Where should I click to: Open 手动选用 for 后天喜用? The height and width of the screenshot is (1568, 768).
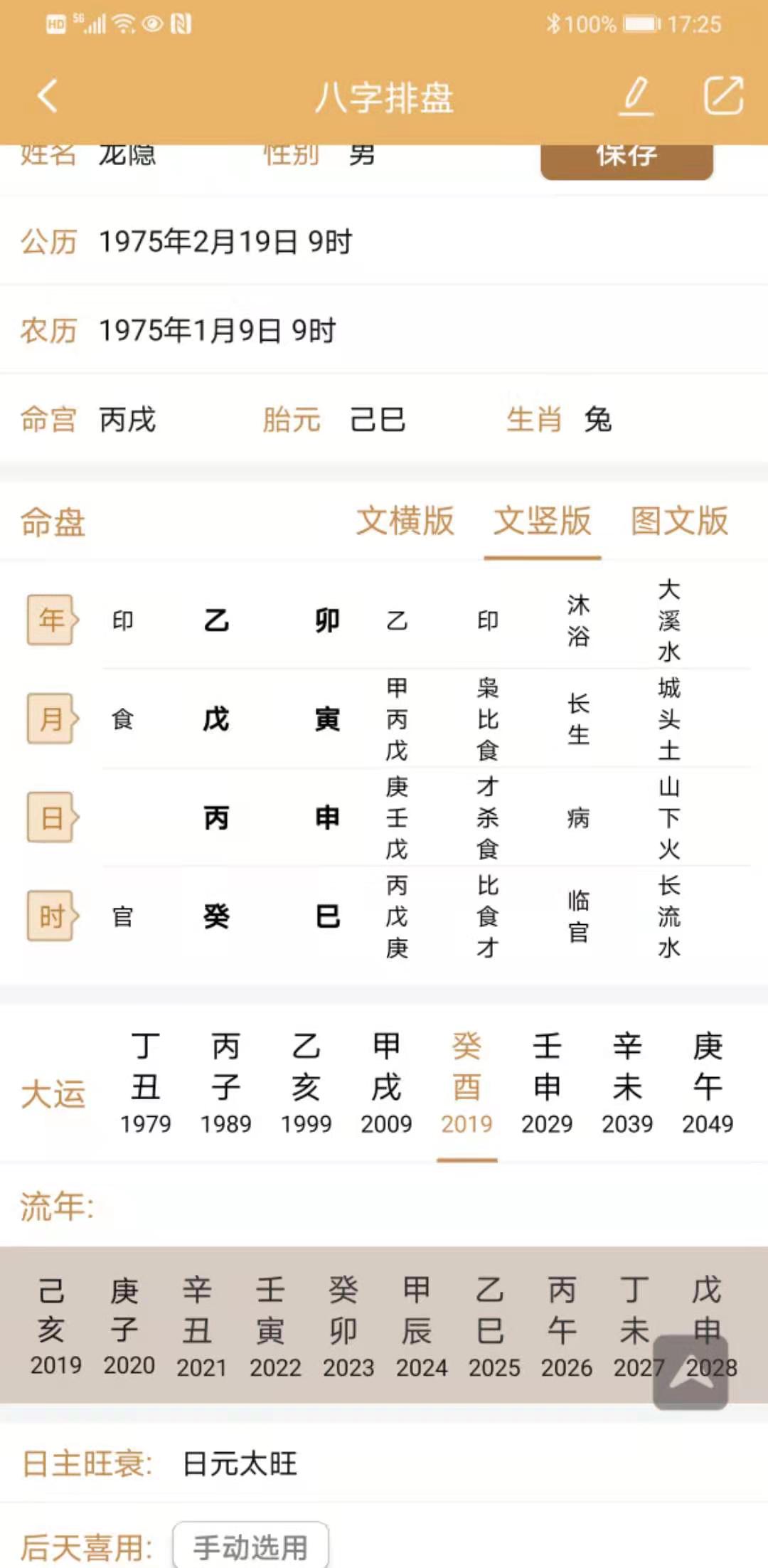(x=250, y=1547)
